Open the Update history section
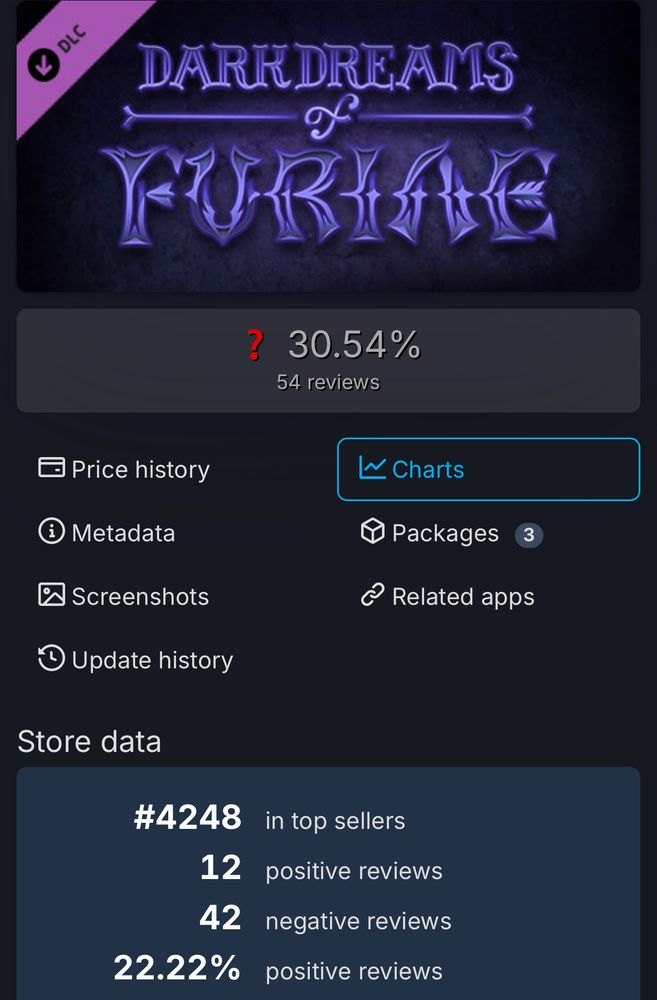Viewport: 657px width, 1000px height. click(x=136, y=660)
